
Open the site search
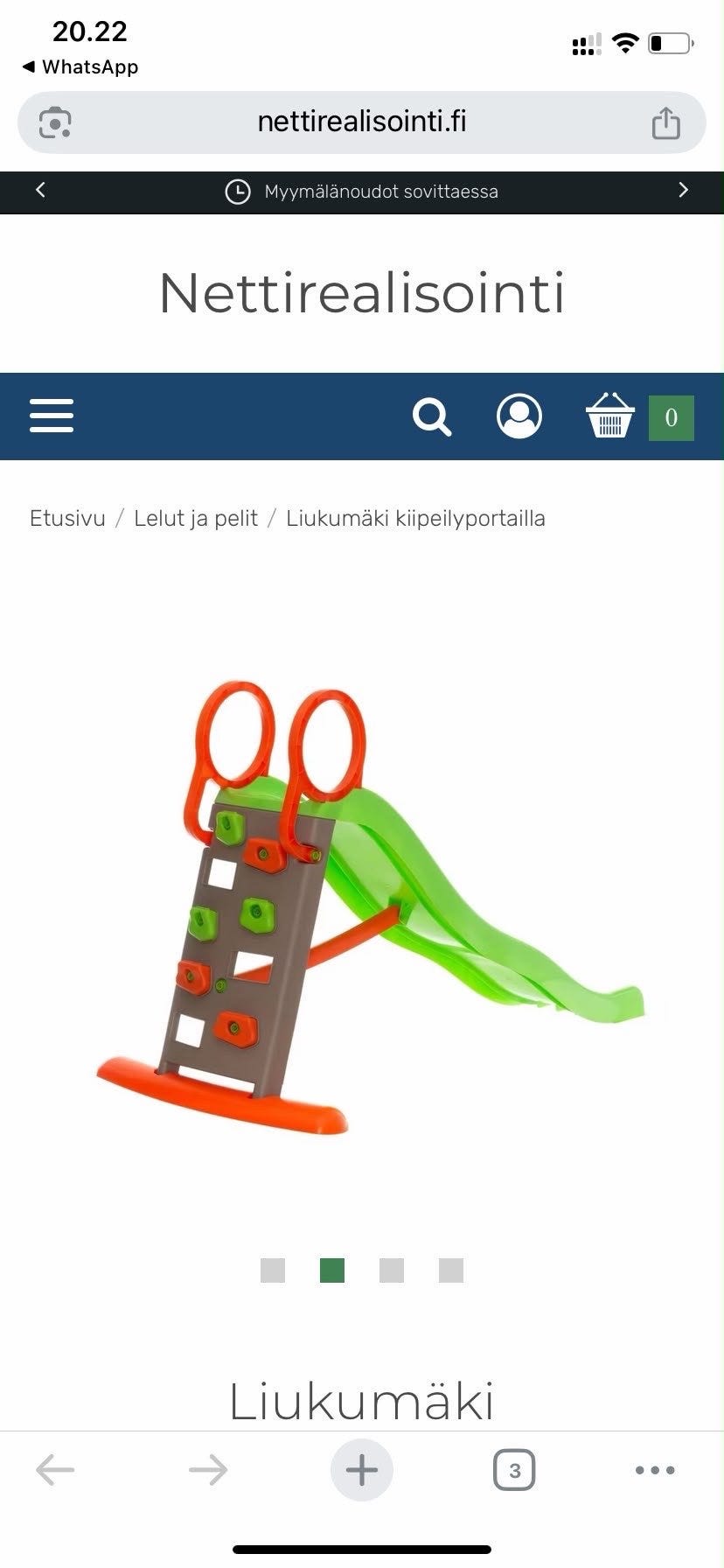(431, 416)
